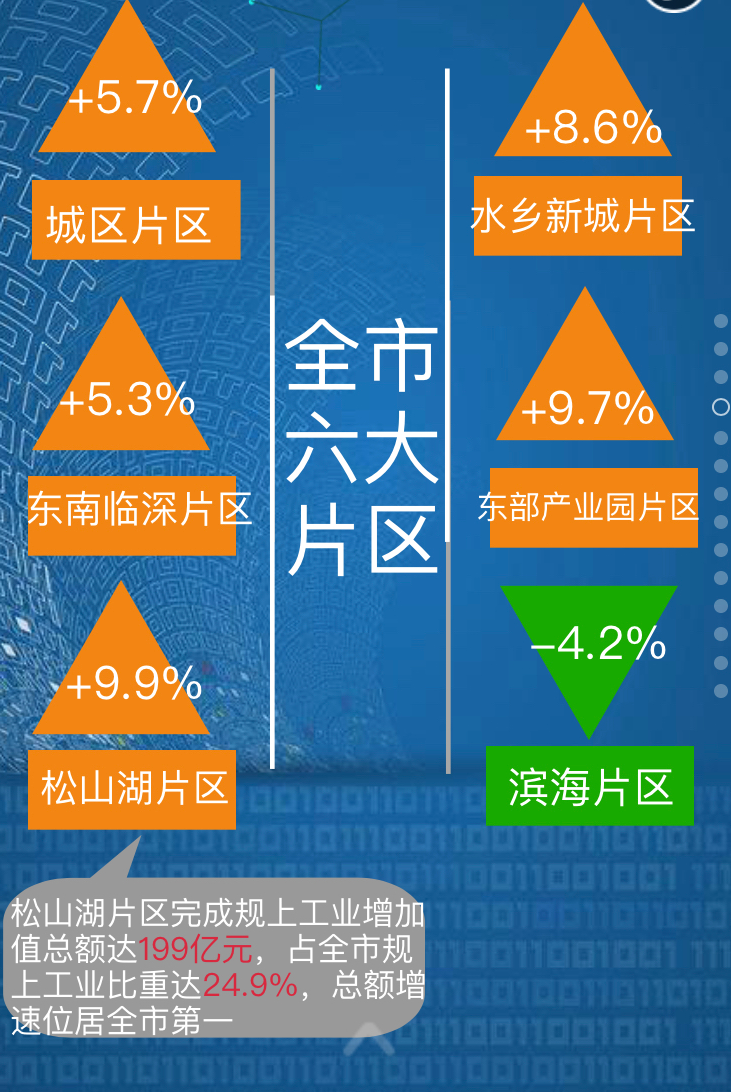Jump to the last page indicator dot
Image resolution: width=731 pixels, height=1092 pixels.
click(720, 691)
